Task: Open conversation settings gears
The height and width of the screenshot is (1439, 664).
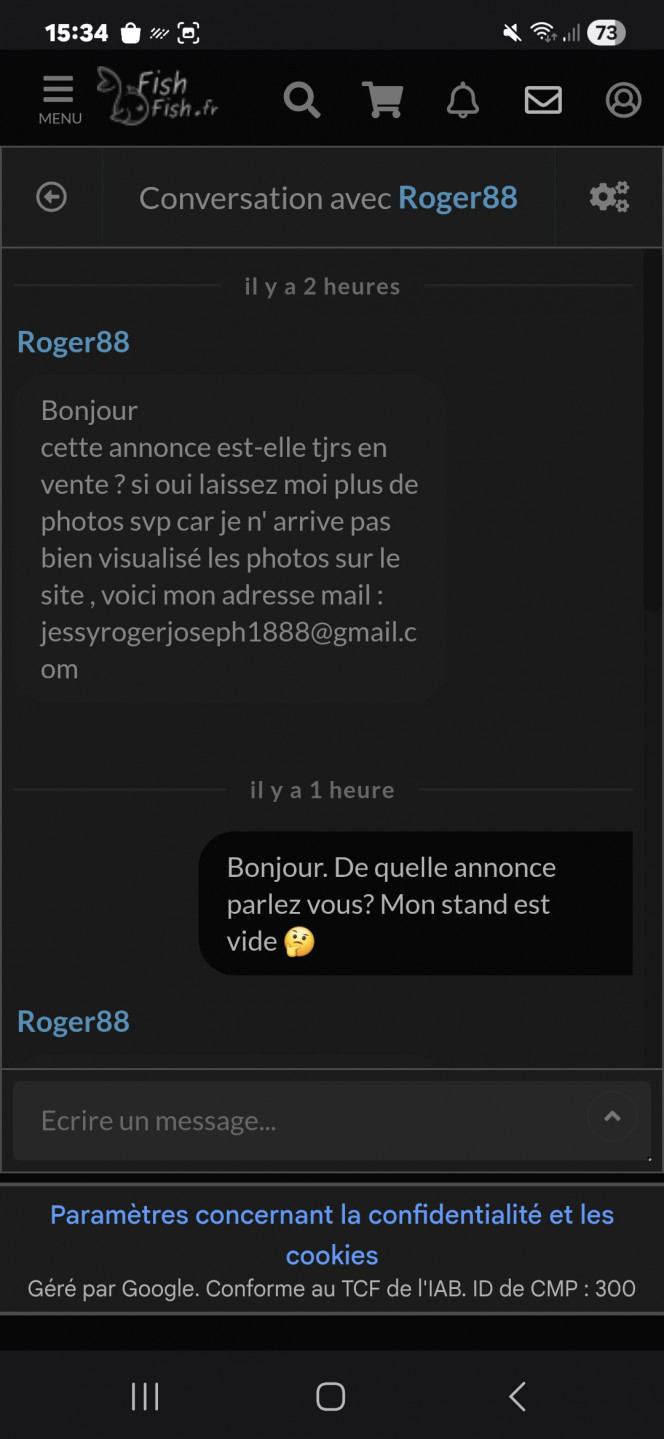Action: click(609, 197)
